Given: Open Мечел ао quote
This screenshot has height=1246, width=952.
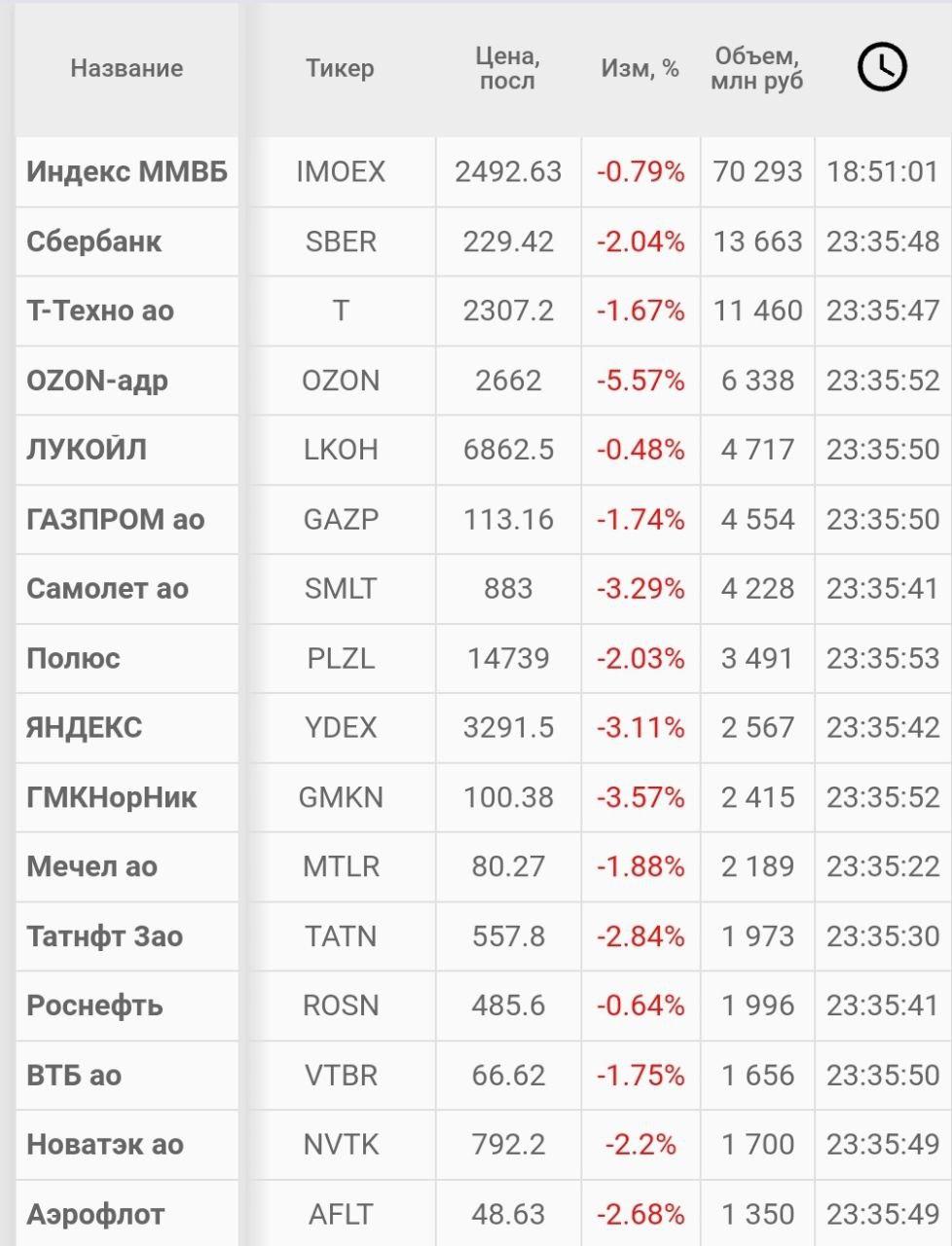Looking at the screenshot, I should click(x=92, y=866).
